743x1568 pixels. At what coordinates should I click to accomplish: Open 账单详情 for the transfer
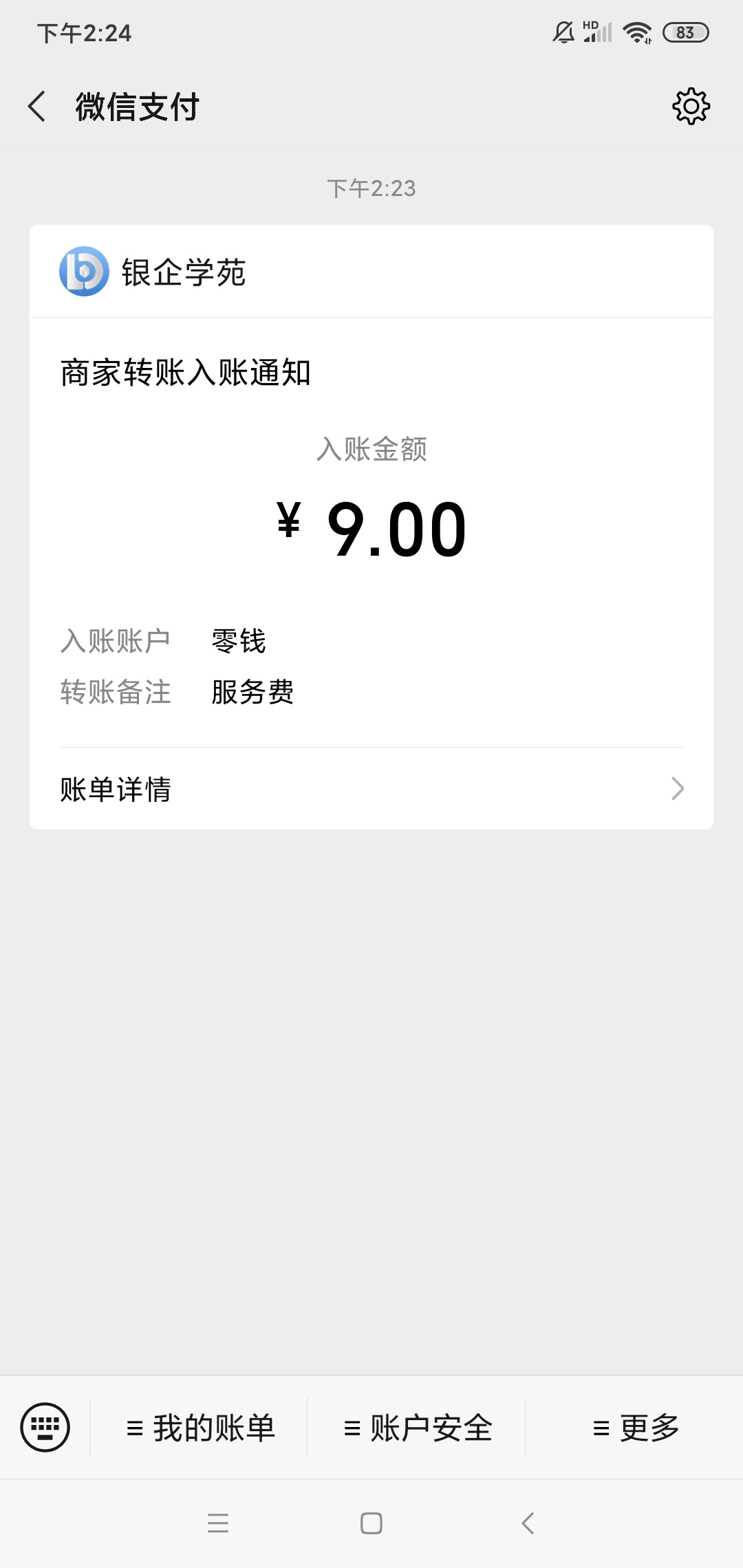pyautogui.click(x=371, y=789)
